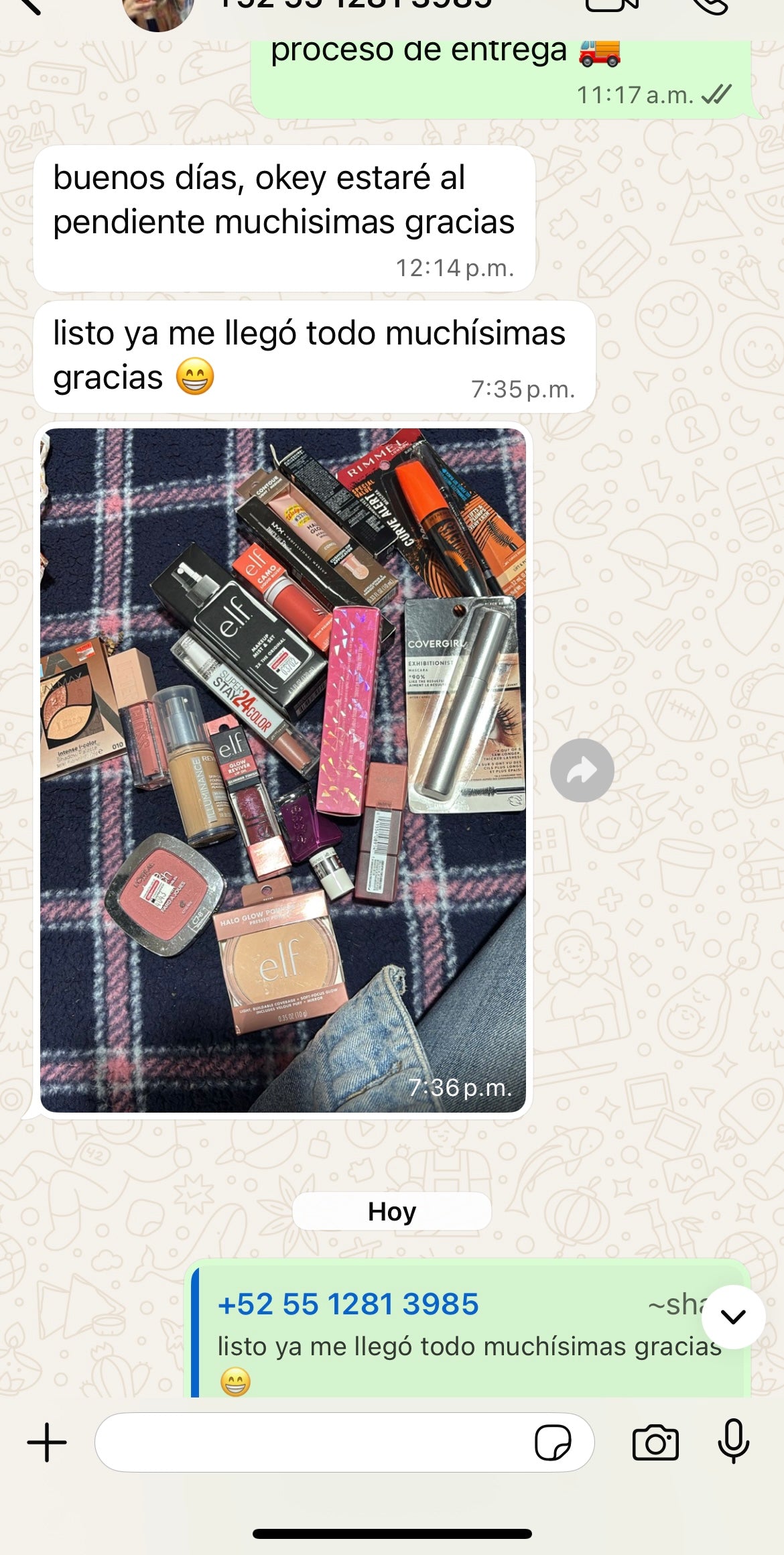Start a video call with this contact
The image size is (784, 1555).
pos(612,5)
